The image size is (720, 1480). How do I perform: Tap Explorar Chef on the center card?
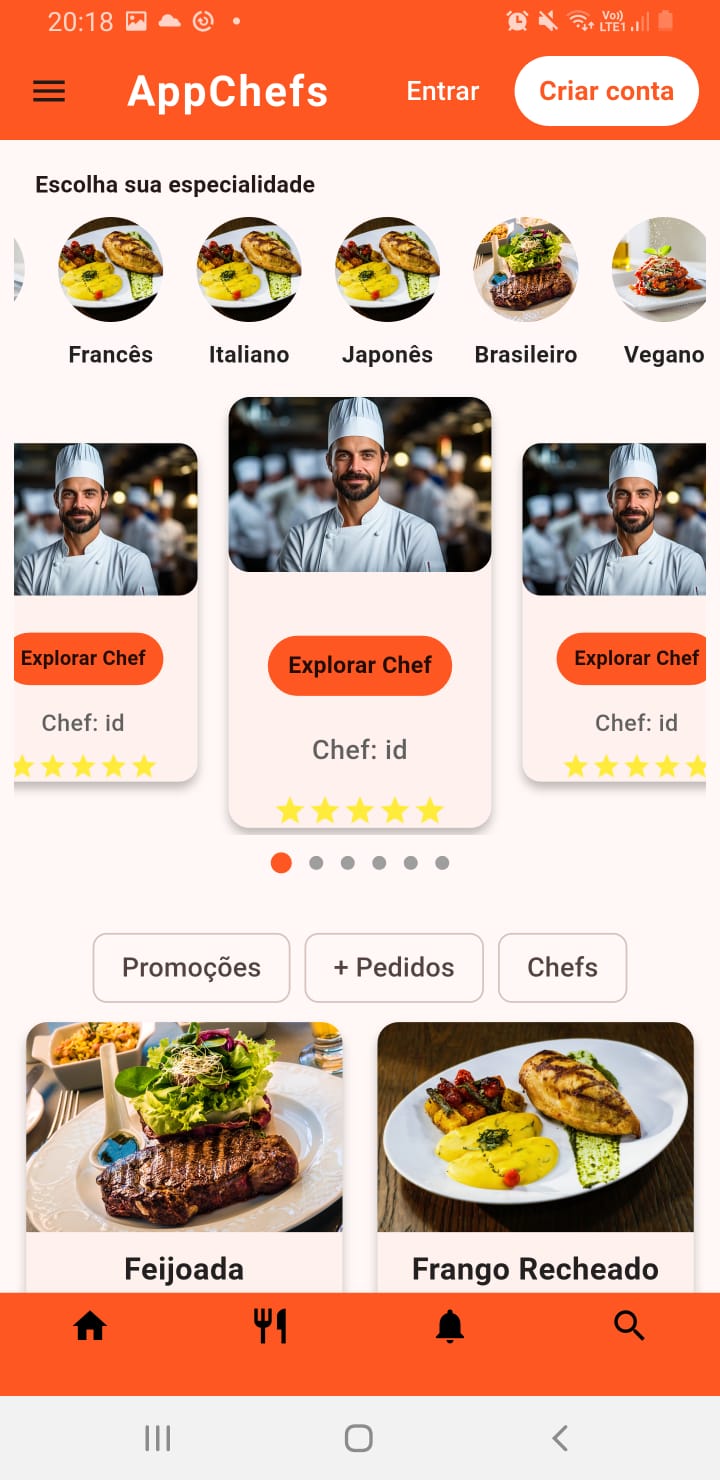360,665
